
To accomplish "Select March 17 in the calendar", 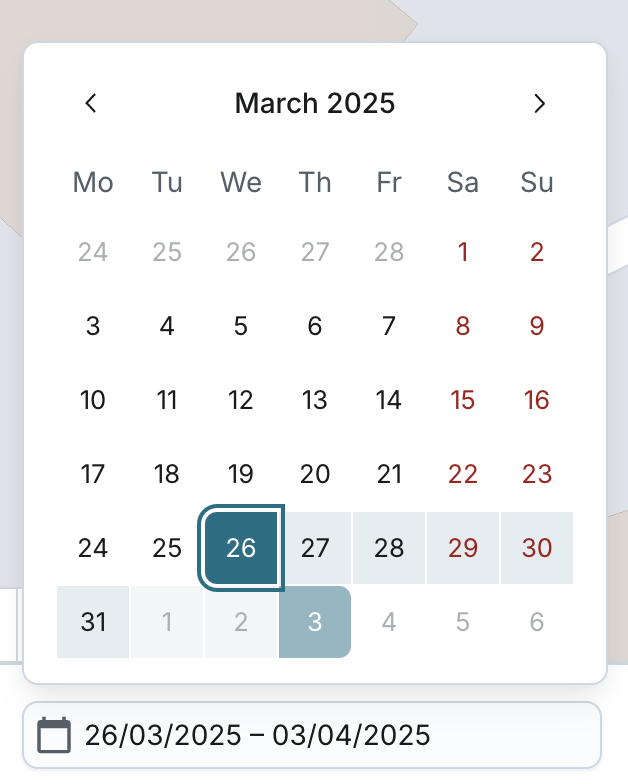I will [93, 474].
